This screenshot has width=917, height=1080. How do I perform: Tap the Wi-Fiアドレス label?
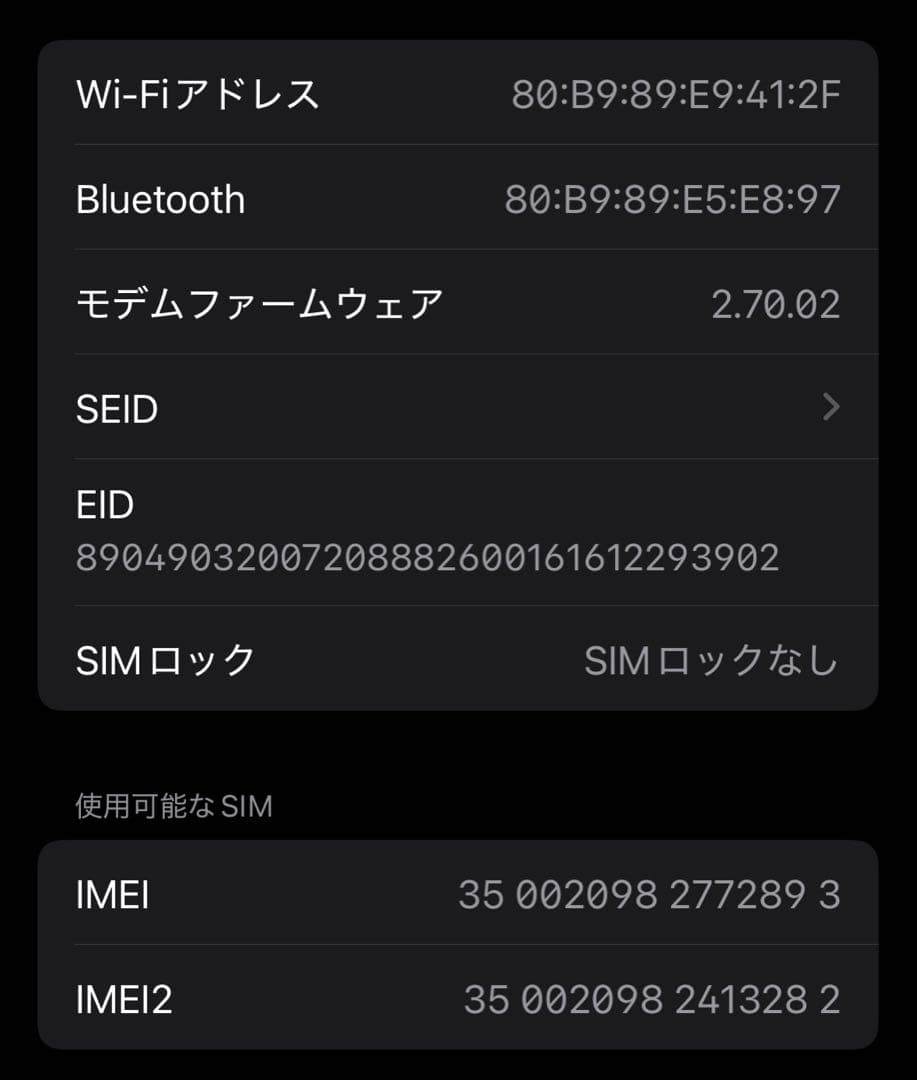(x=196, y=94)
